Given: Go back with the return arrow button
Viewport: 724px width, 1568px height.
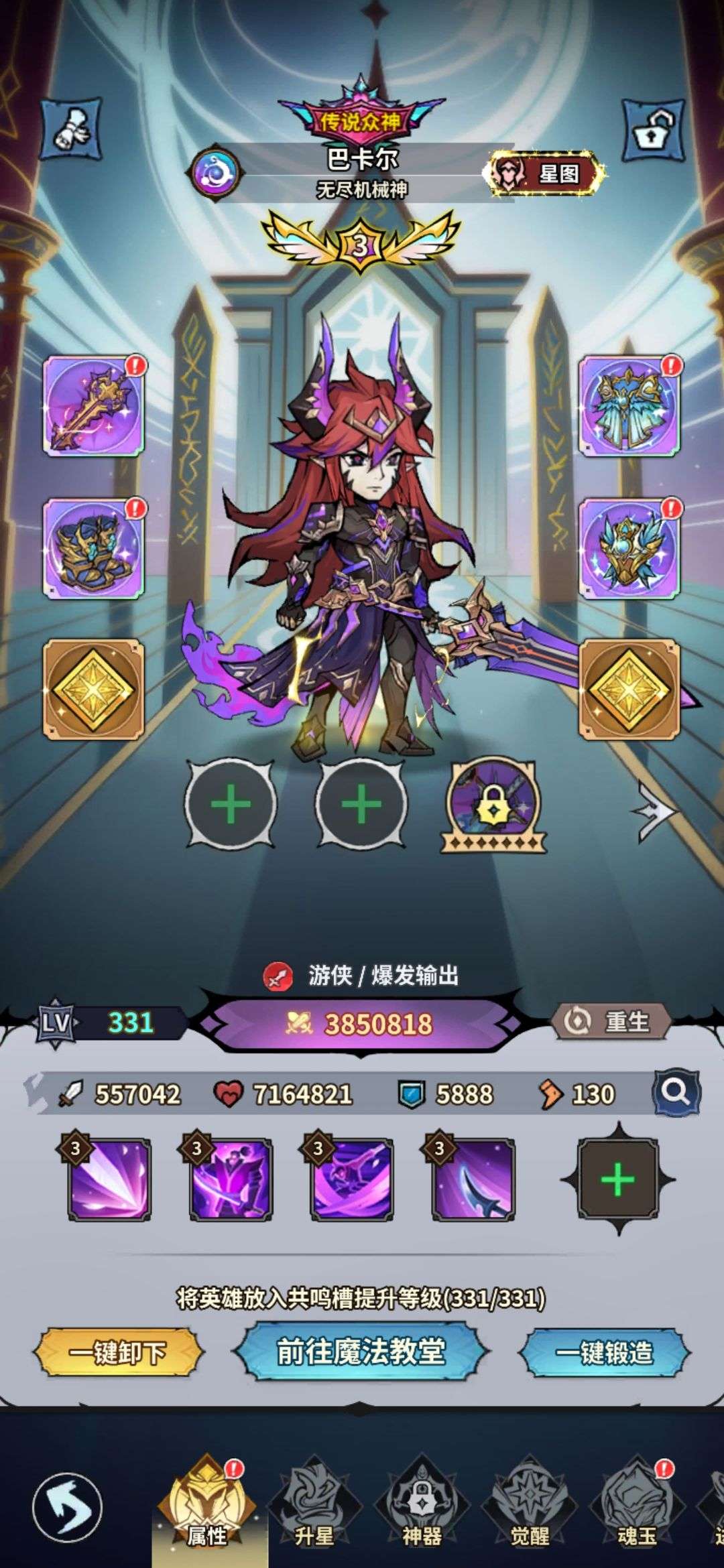Looking at the screenshot, I should [67, 1508].
